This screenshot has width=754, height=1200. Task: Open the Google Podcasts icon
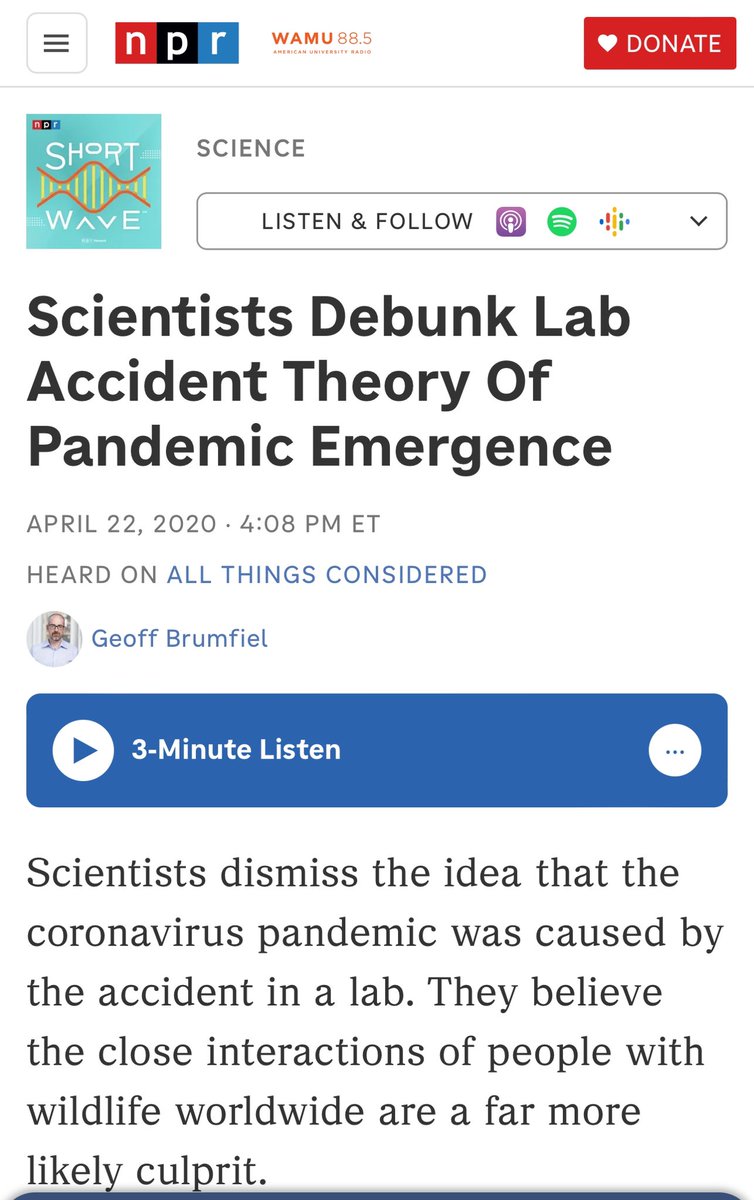click(613, 221)
